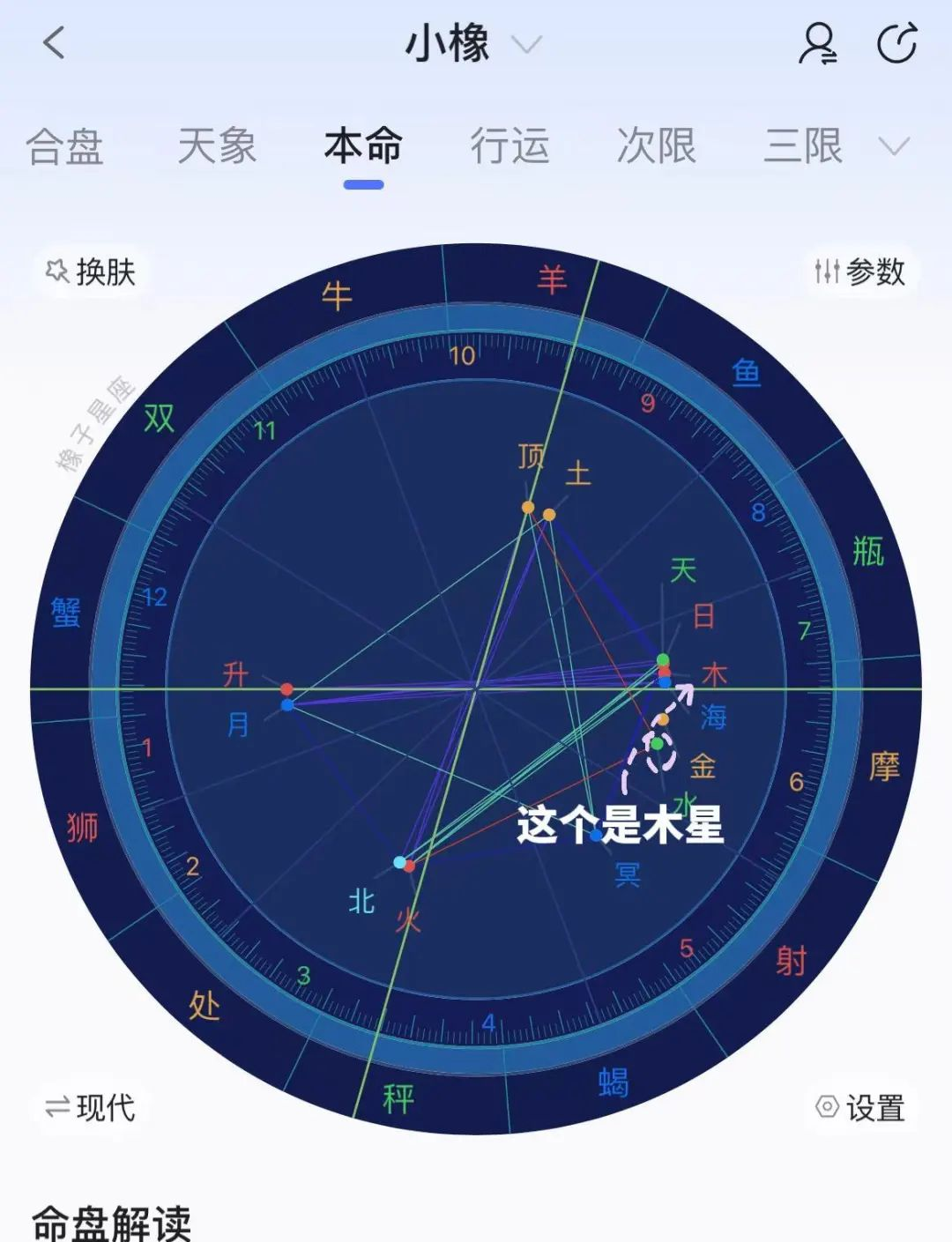Viewport: 952px width, 1242px height.
Task: Tap the refresh arrow icon
Action: point(896,44)
